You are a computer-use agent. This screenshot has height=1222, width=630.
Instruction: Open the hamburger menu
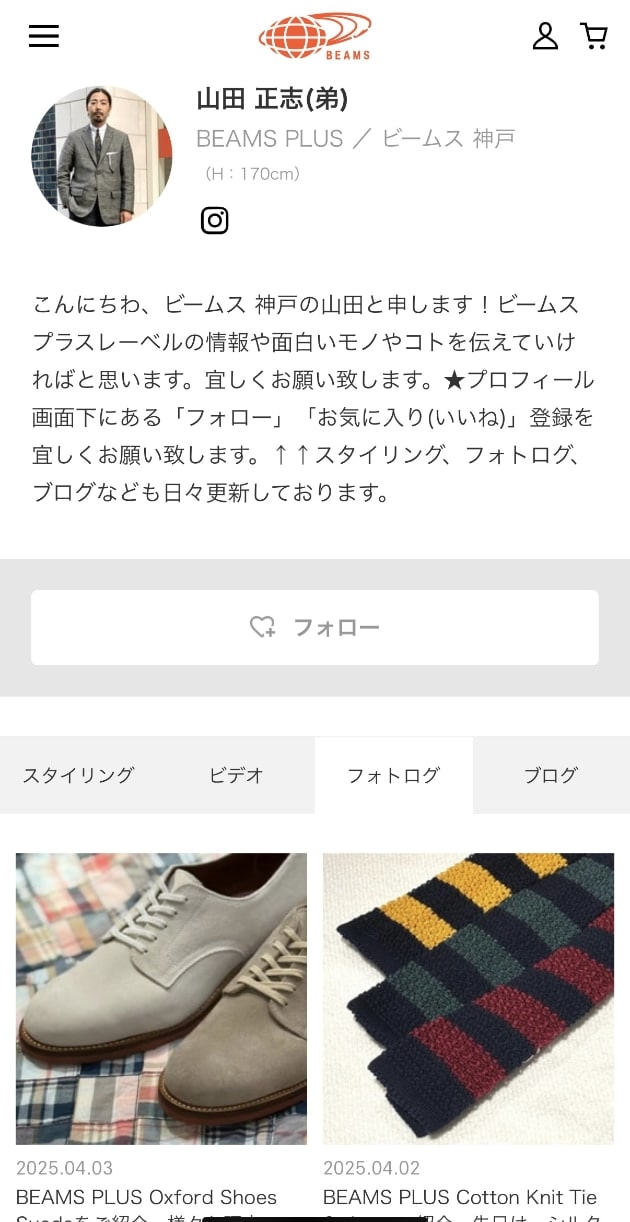pyautogui.click(x=44, y=37)
